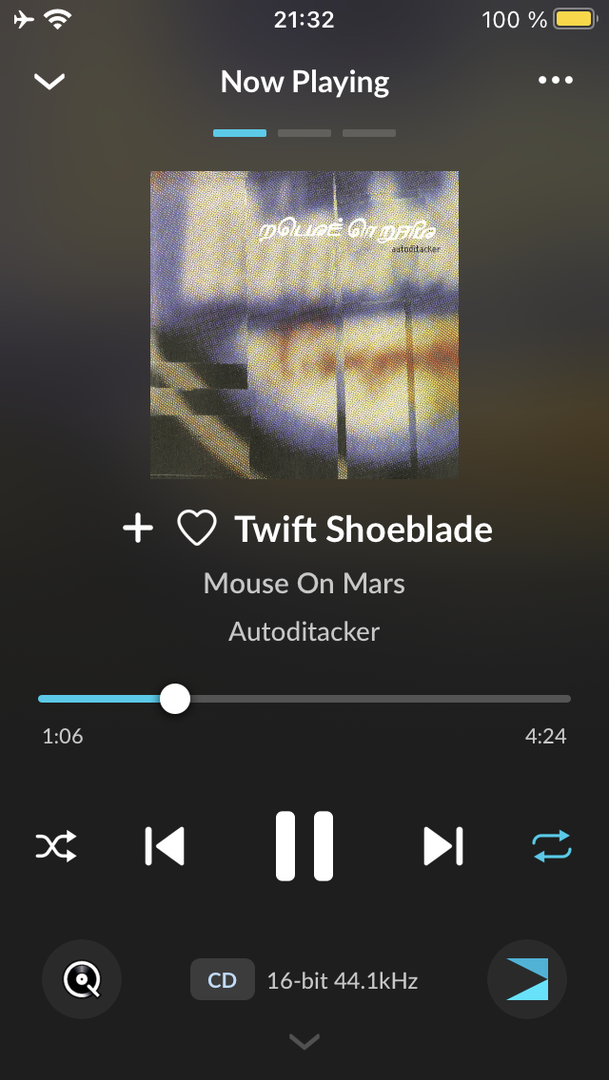Pause the current song

coord(304,846)
